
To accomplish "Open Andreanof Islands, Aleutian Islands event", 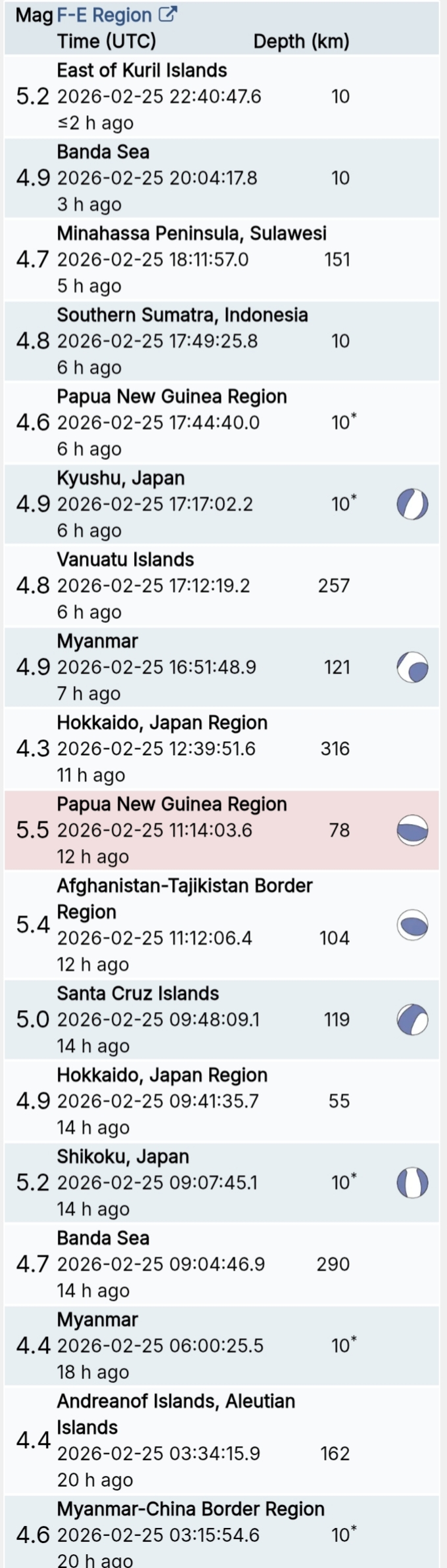I will point(176,1400).
